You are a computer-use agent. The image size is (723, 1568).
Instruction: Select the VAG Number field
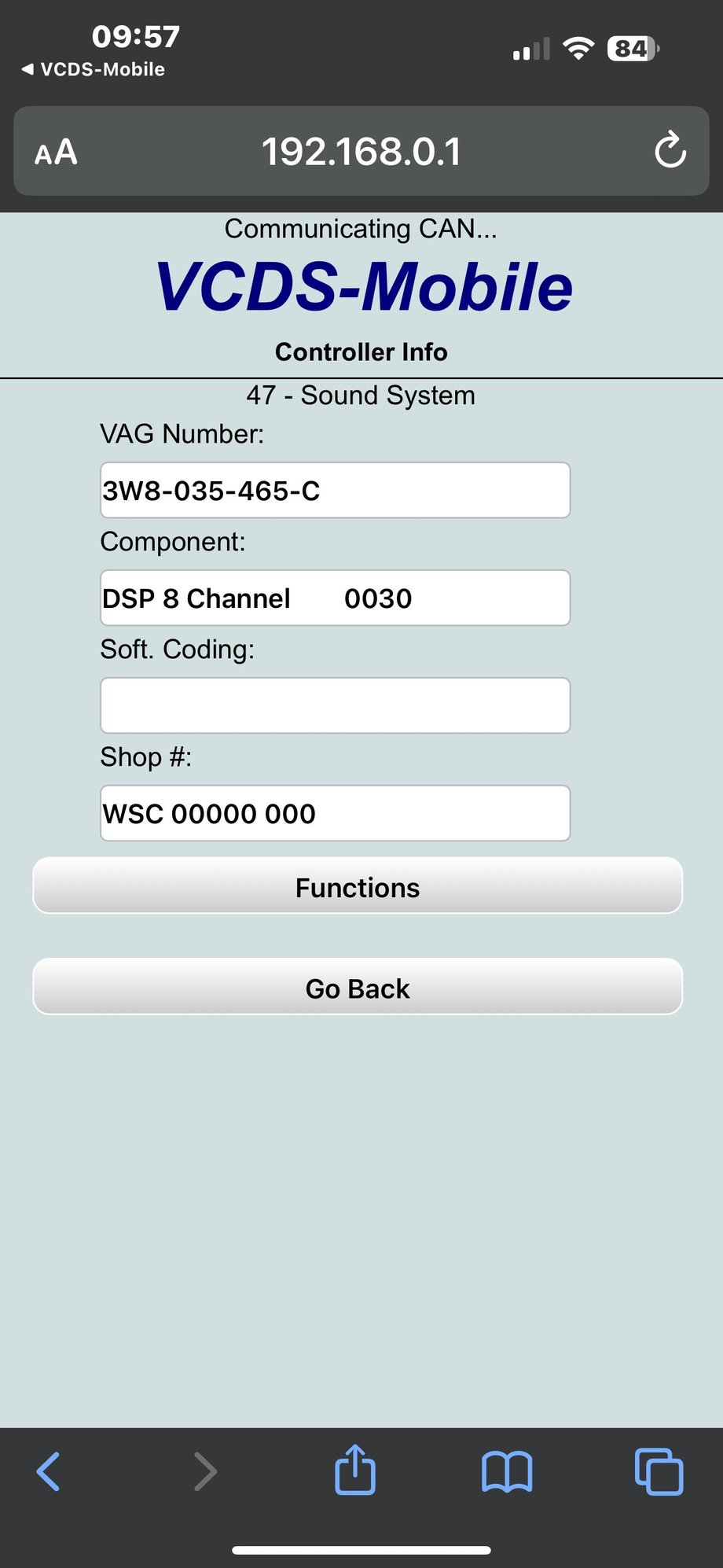[x=335, y=491]
